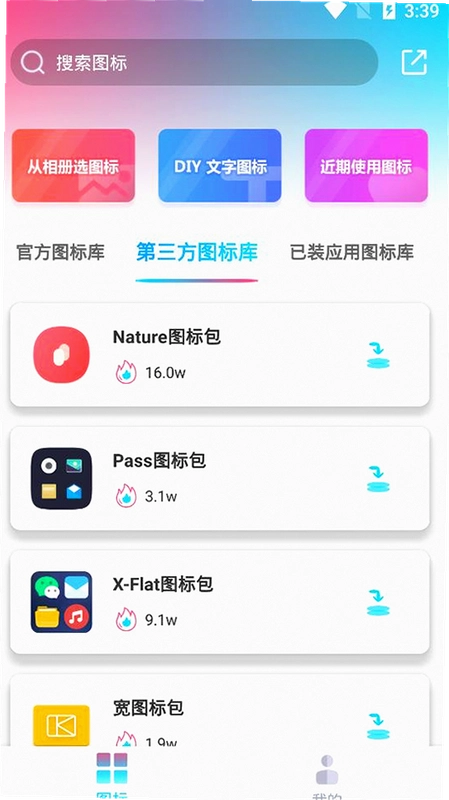The width and height of the screenshot is (449, 800).
Task: Tap the 搜索图标 search field
Action: pyautogui.click(x=194, y=62)
